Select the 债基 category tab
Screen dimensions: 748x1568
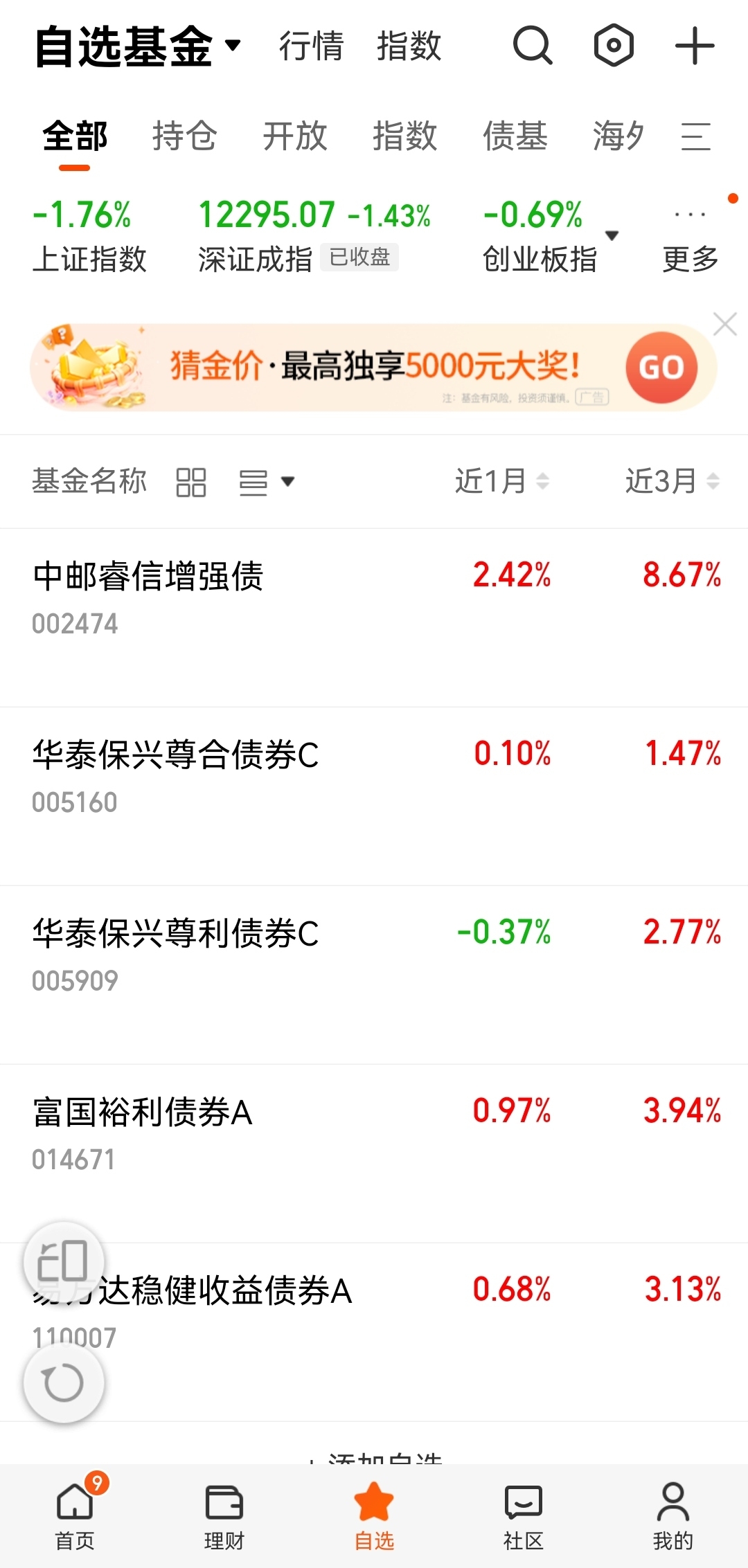point(515,136)
